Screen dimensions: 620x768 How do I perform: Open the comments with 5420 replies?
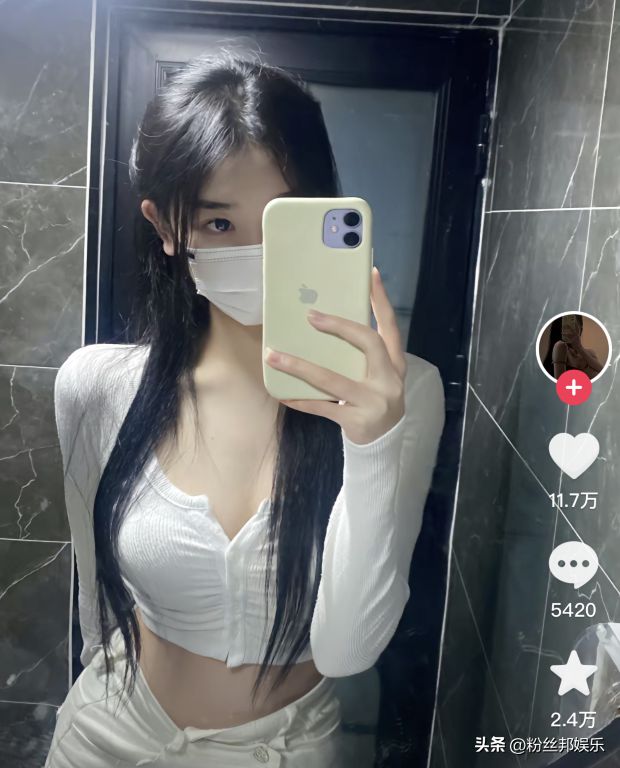(x=574, y=566)
